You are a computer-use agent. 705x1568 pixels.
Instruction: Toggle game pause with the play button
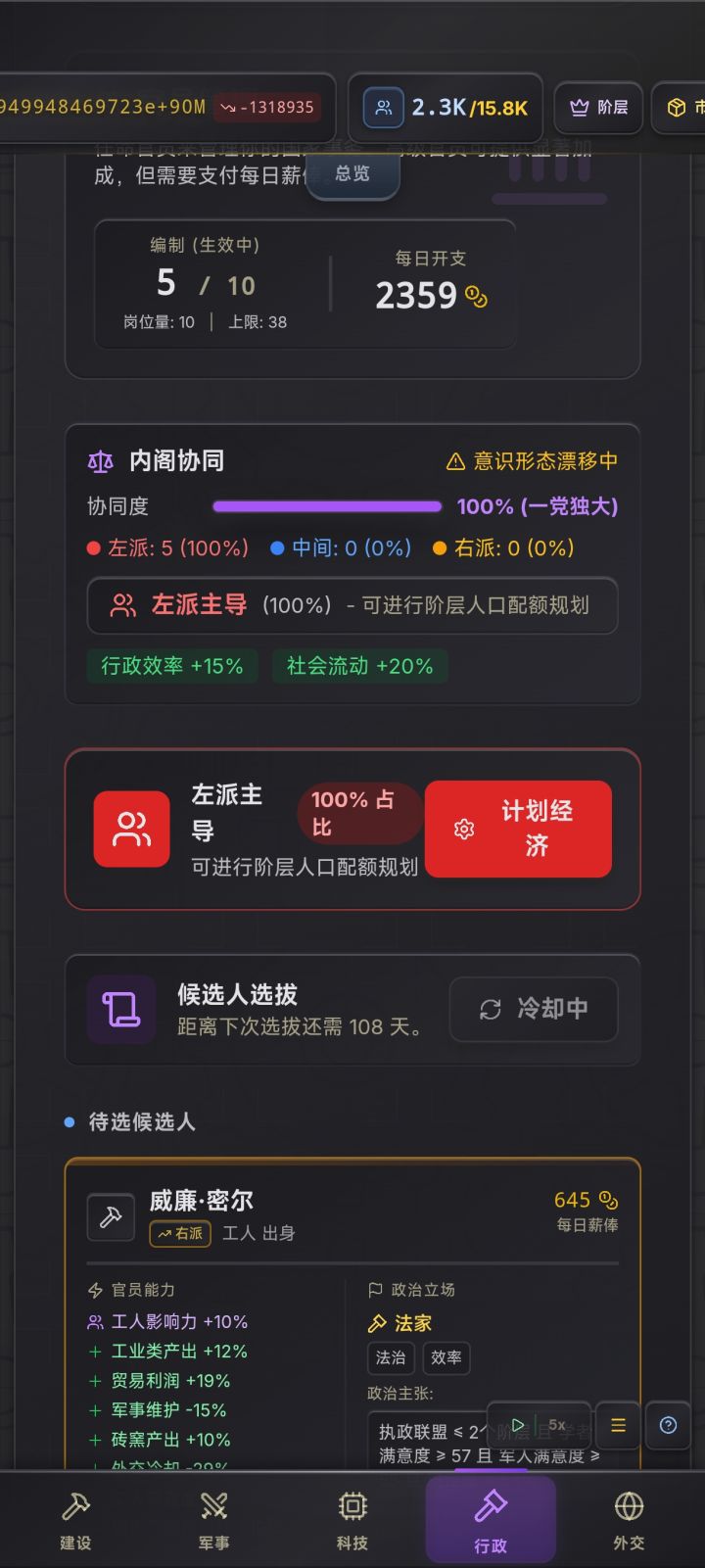(518, 1426)
